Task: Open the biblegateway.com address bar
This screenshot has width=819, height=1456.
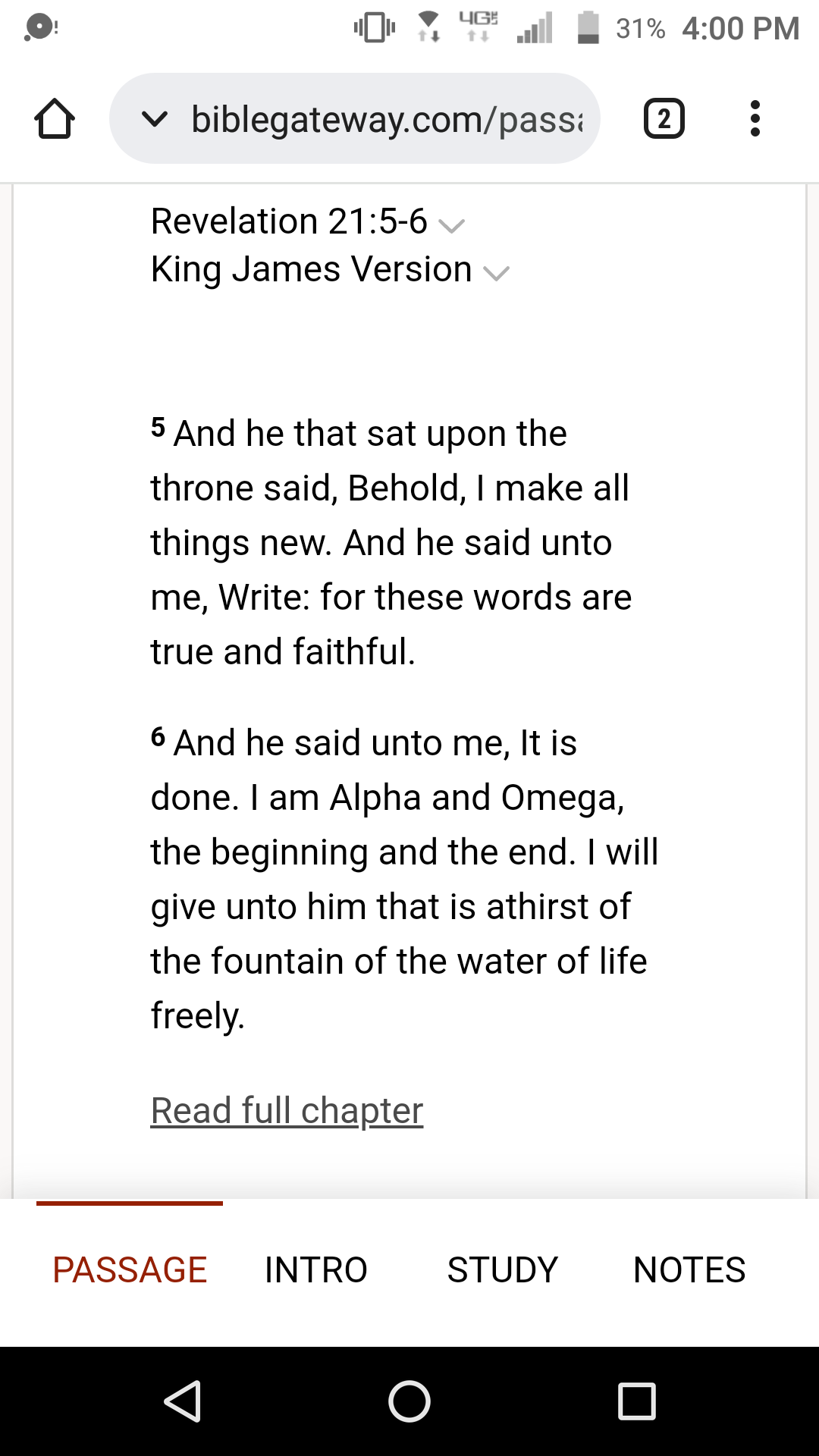Action: point(387,119)
